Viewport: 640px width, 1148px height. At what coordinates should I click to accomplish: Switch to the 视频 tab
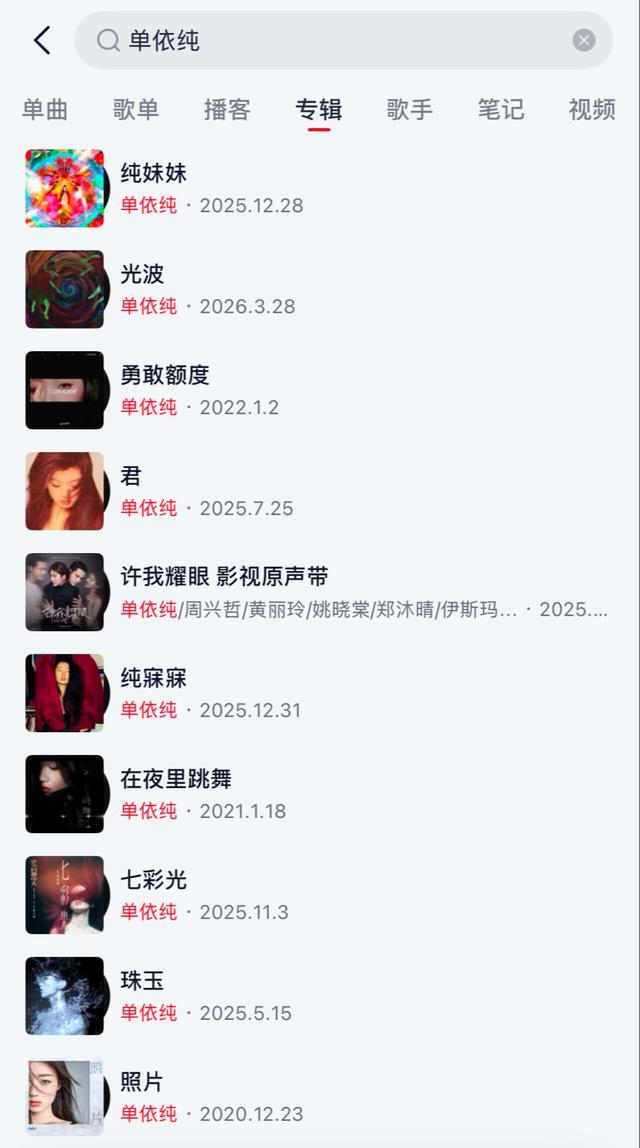[x=592, y=110]
